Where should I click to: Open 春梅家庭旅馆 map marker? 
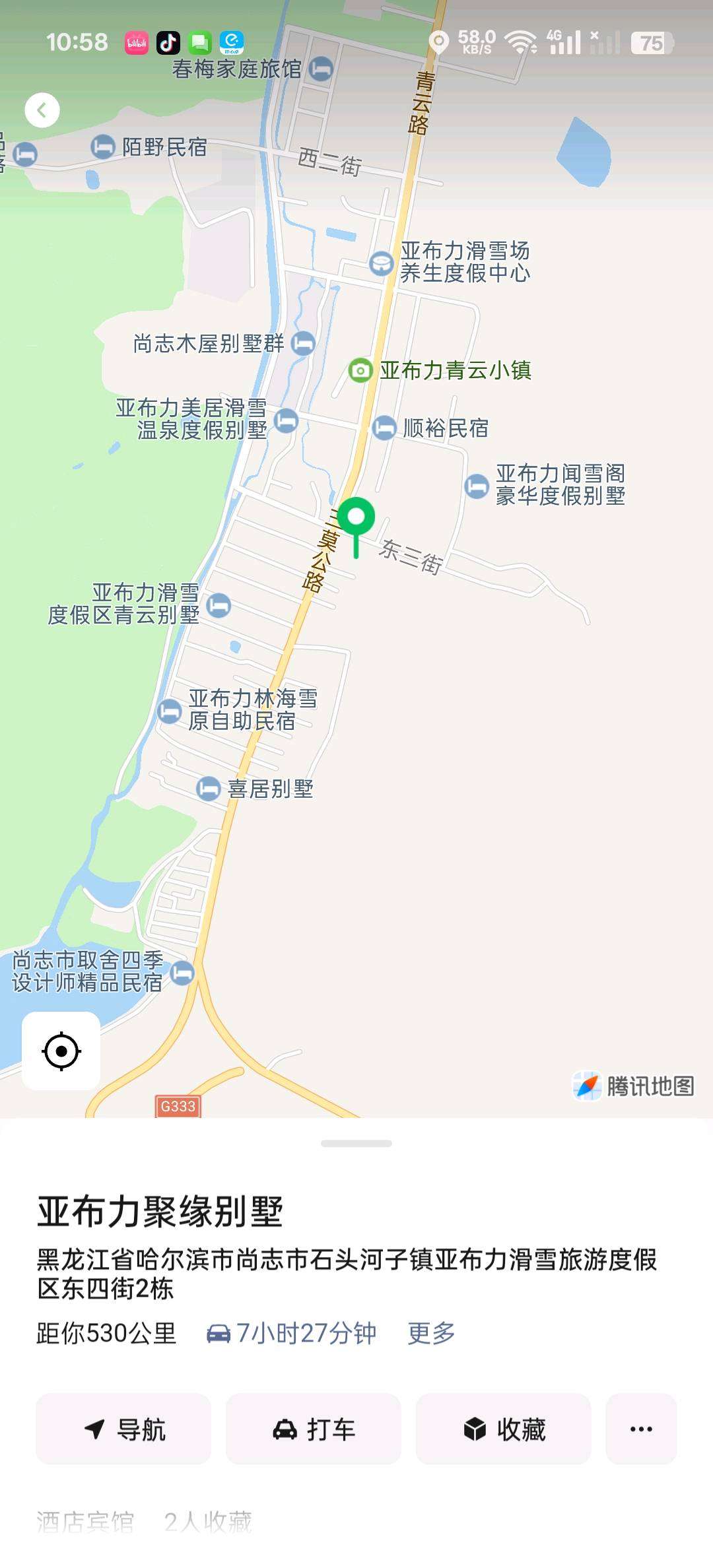[322, 68]
